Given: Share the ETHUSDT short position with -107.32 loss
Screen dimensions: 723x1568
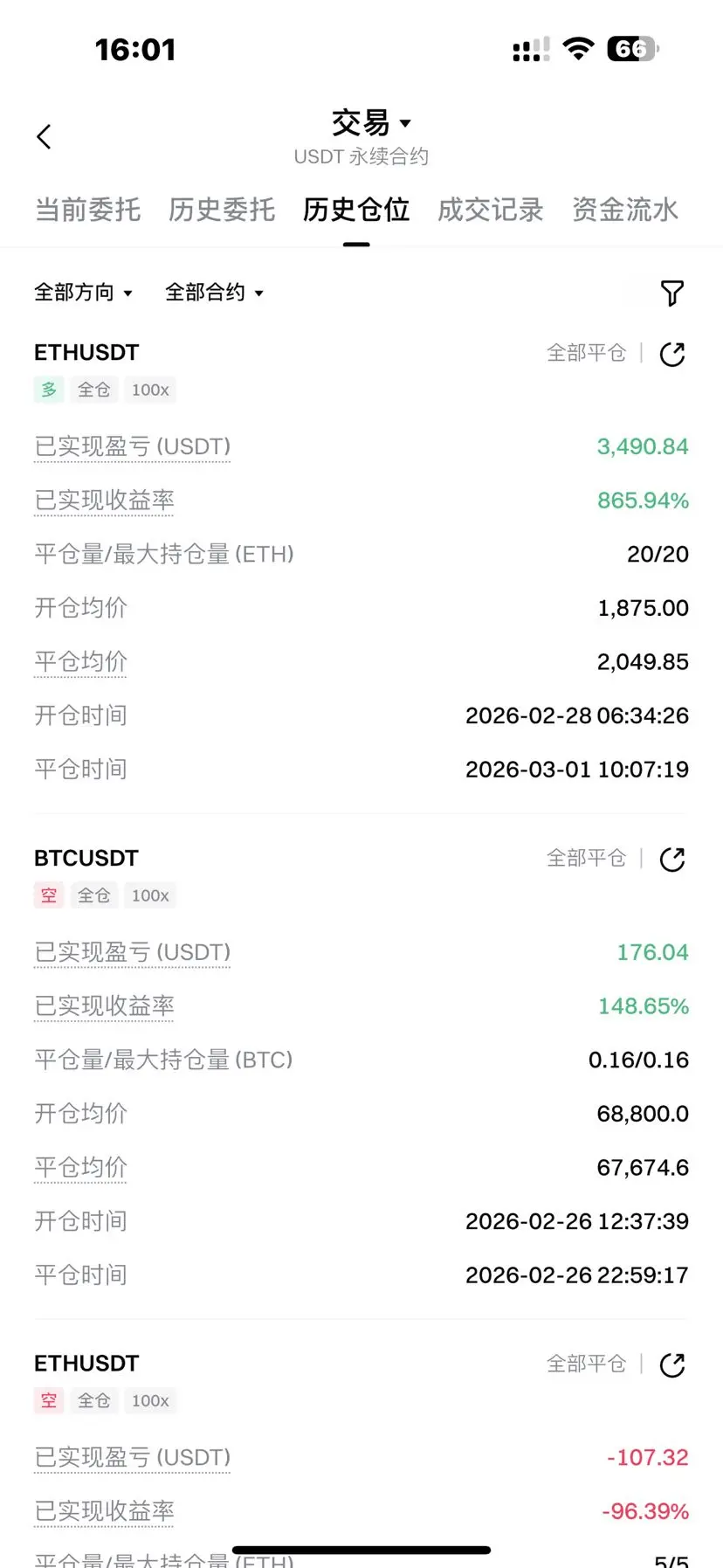Looking at the screenshot, I should tap(672, 1364).
